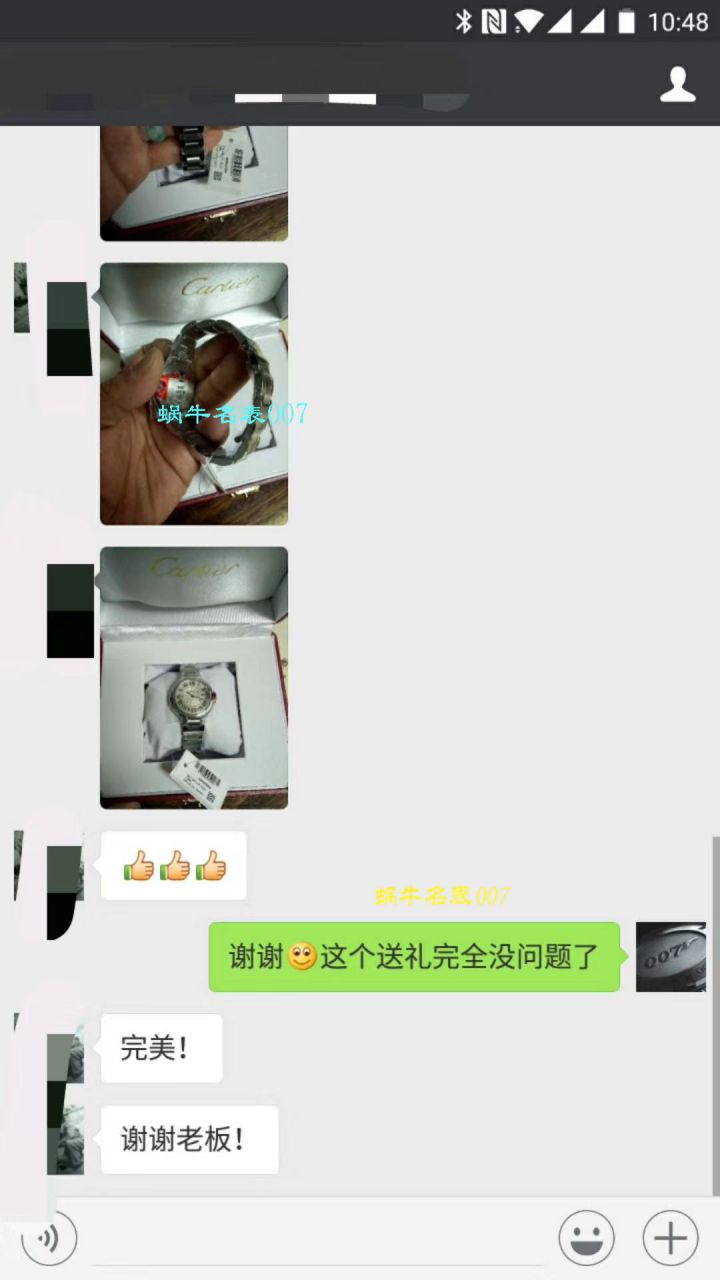Switch to voice message input
Image resolution: width=720 pixels, height=1280 pixels.
48,1239
